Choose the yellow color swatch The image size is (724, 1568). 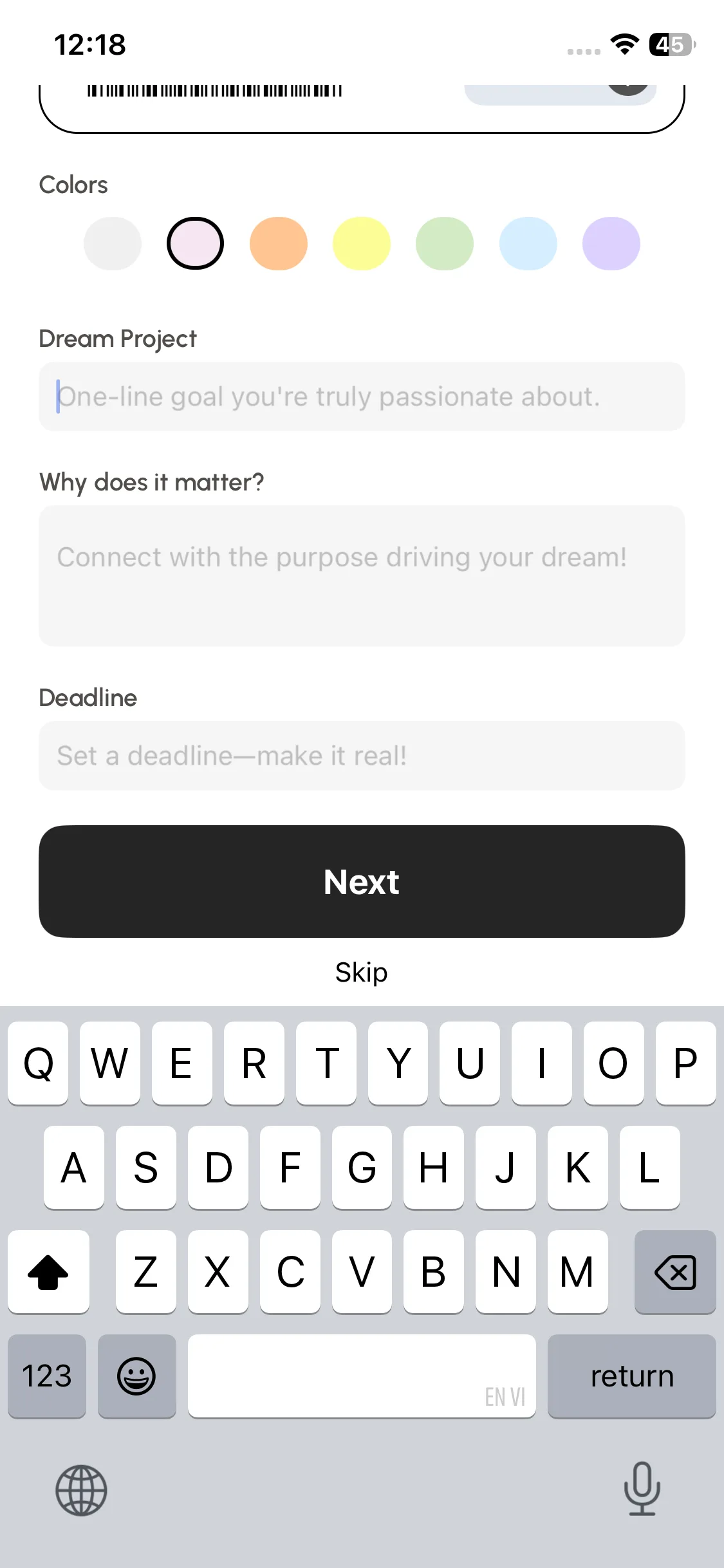[361, 243]
